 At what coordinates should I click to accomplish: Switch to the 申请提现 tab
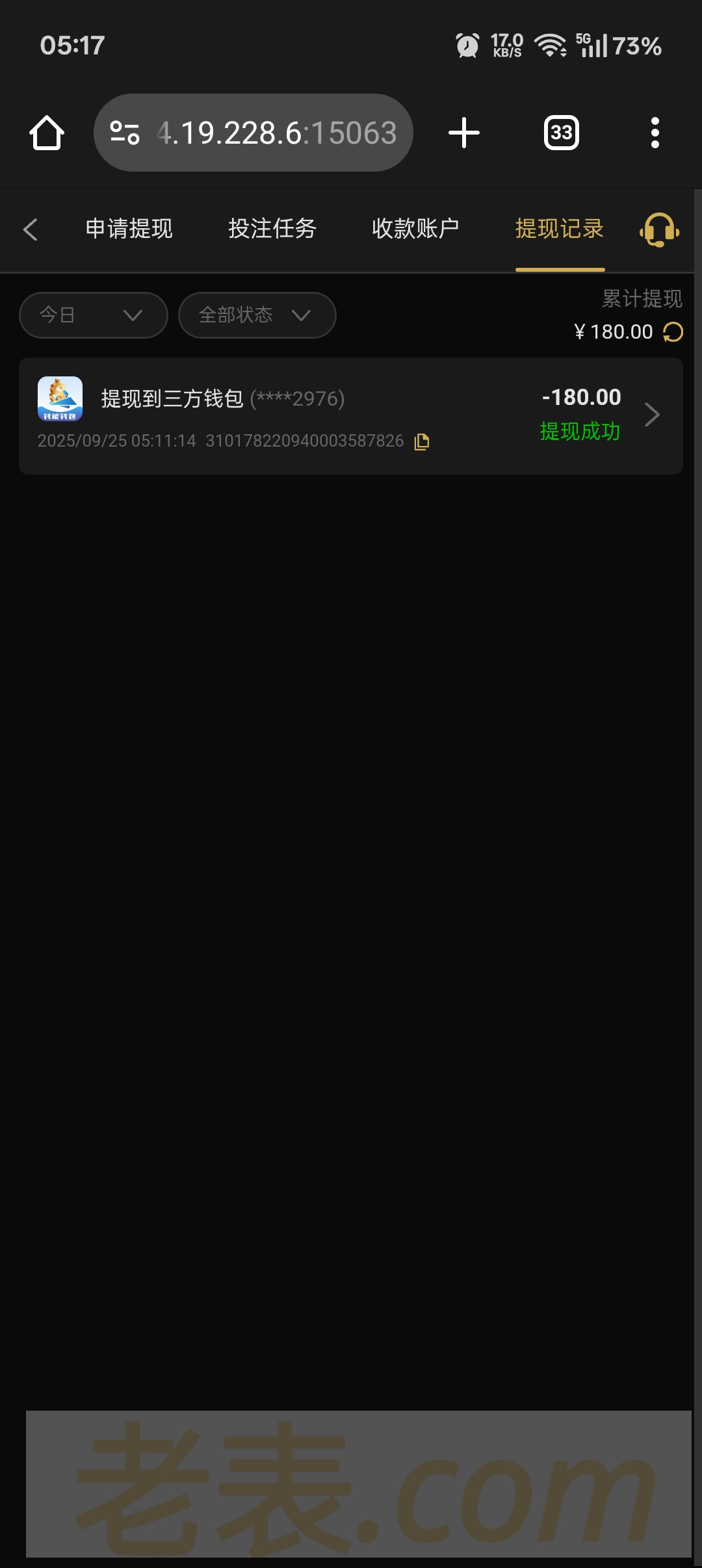point(129,229)
